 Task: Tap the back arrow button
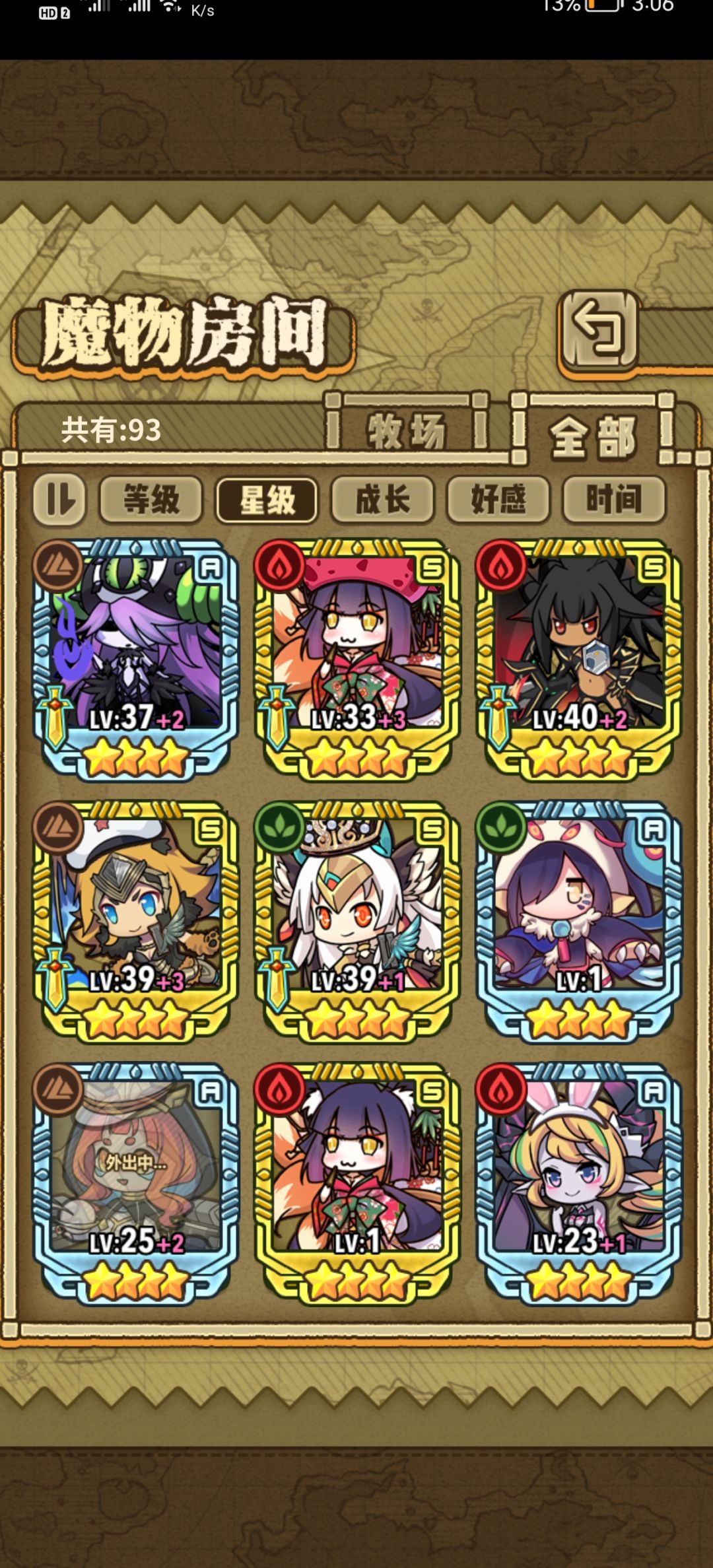click(x=599, y=330)
